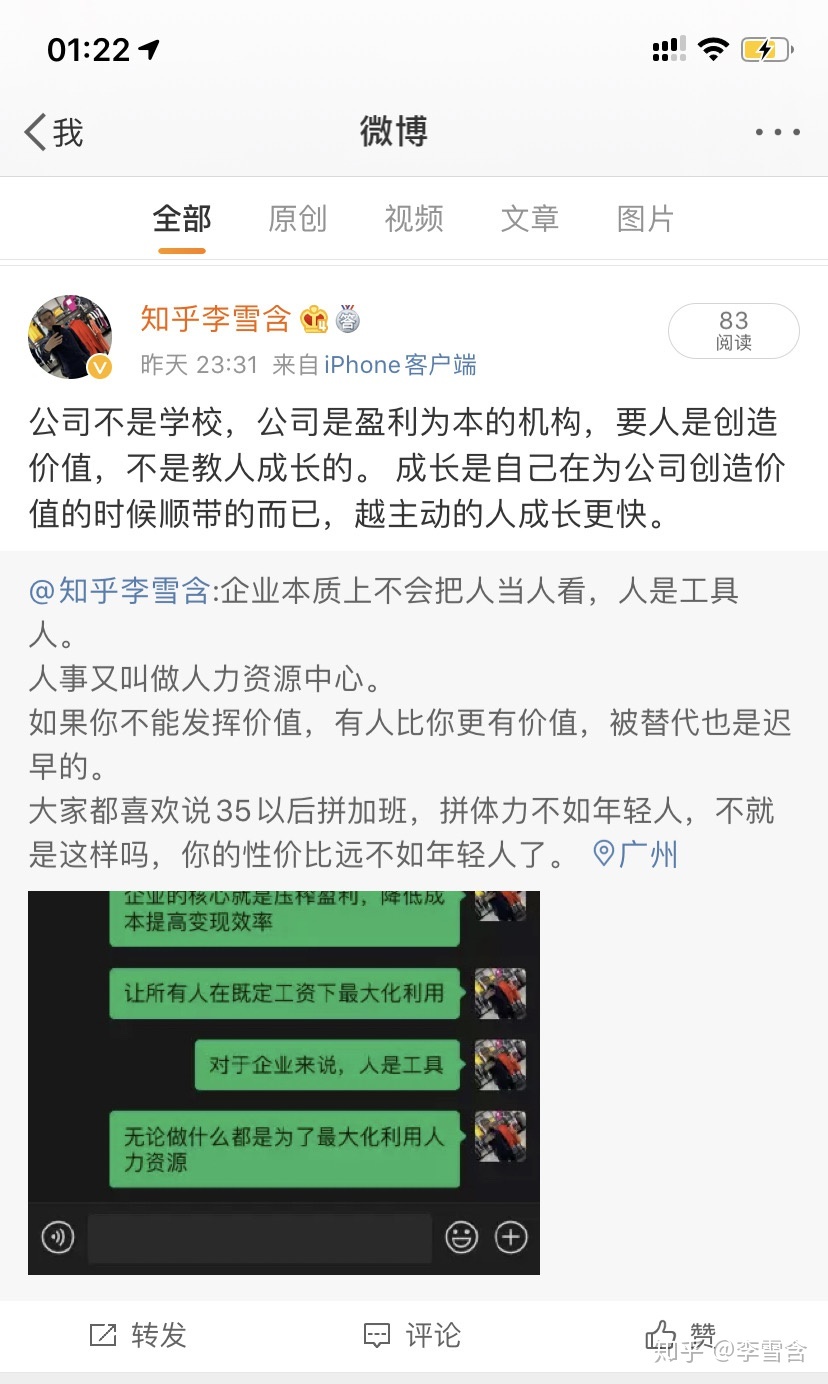Viewport: 828px width, 1384px height.
Task: Open the @知乎李雪含 mention link
Action: [x=121, y=592]
